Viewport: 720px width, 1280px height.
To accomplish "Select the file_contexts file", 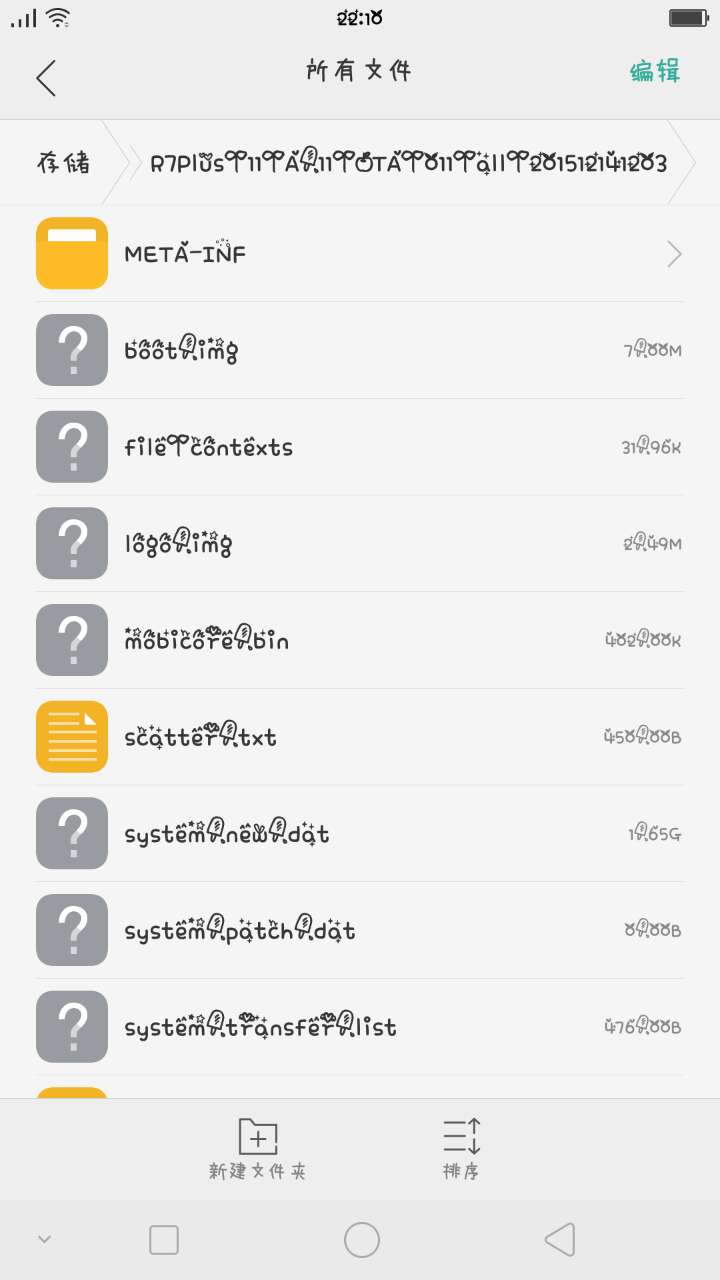I will coord(360,447).
